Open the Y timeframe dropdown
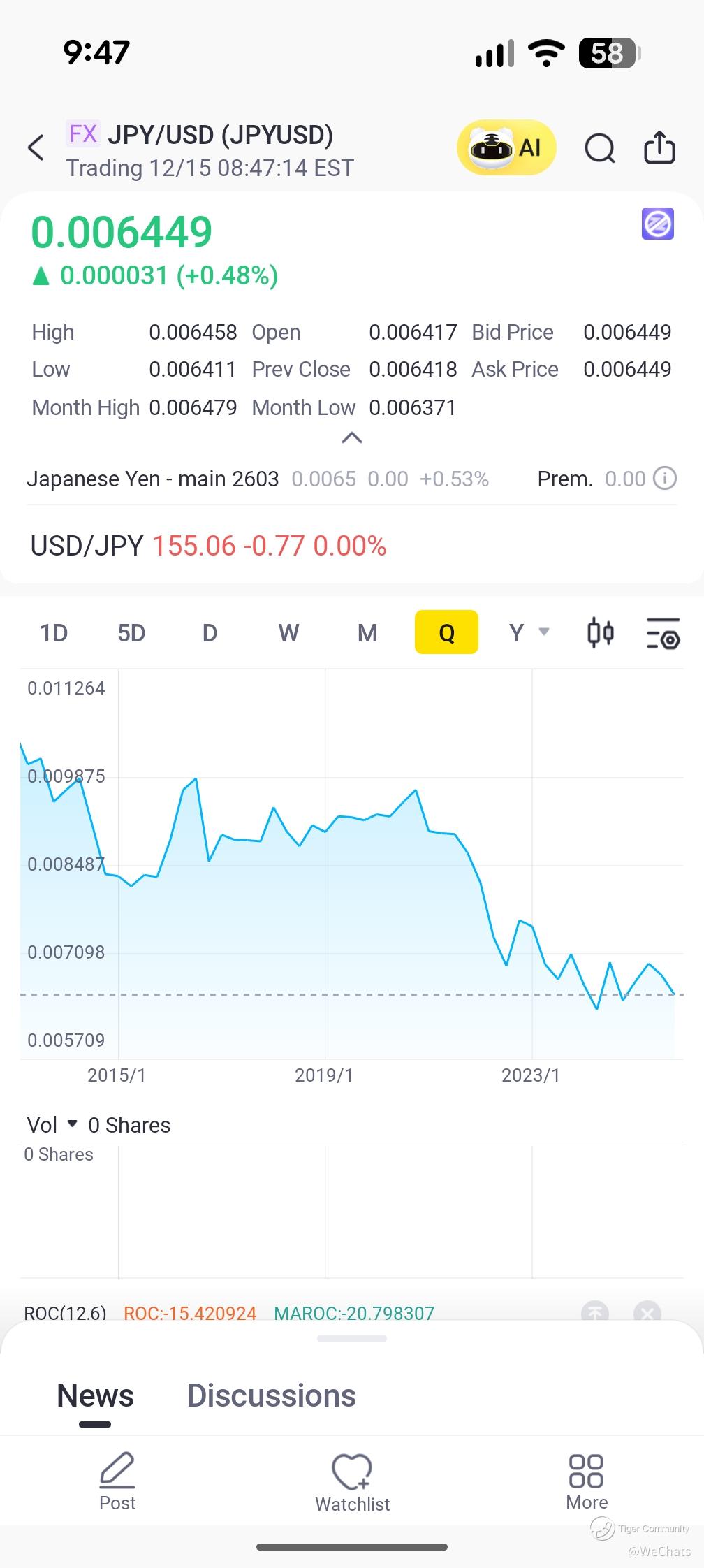The height and width of the screenshot is (1568, 704). pos(528,633)
